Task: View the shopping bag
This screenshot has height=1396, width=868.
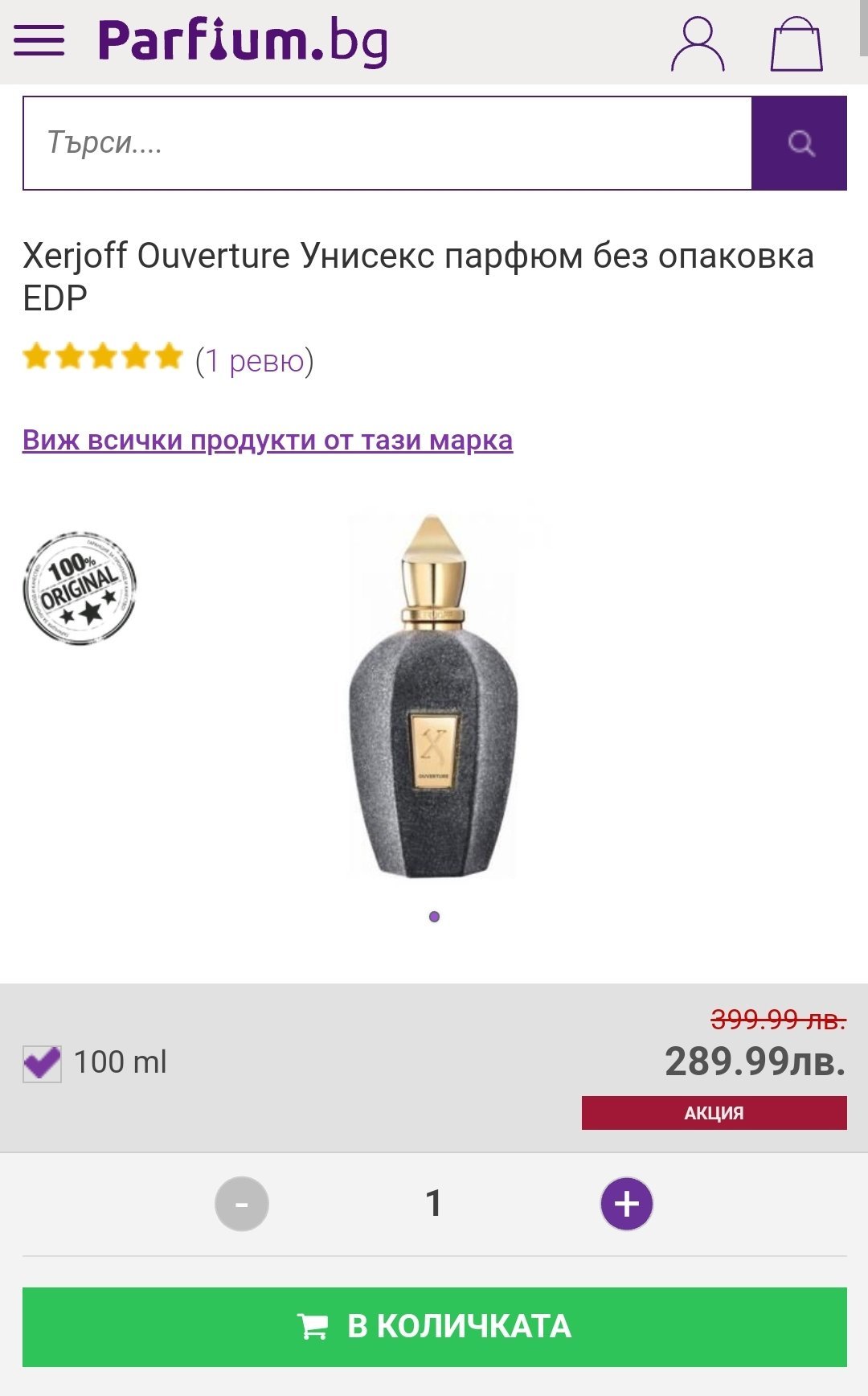Action: point(796,44)
